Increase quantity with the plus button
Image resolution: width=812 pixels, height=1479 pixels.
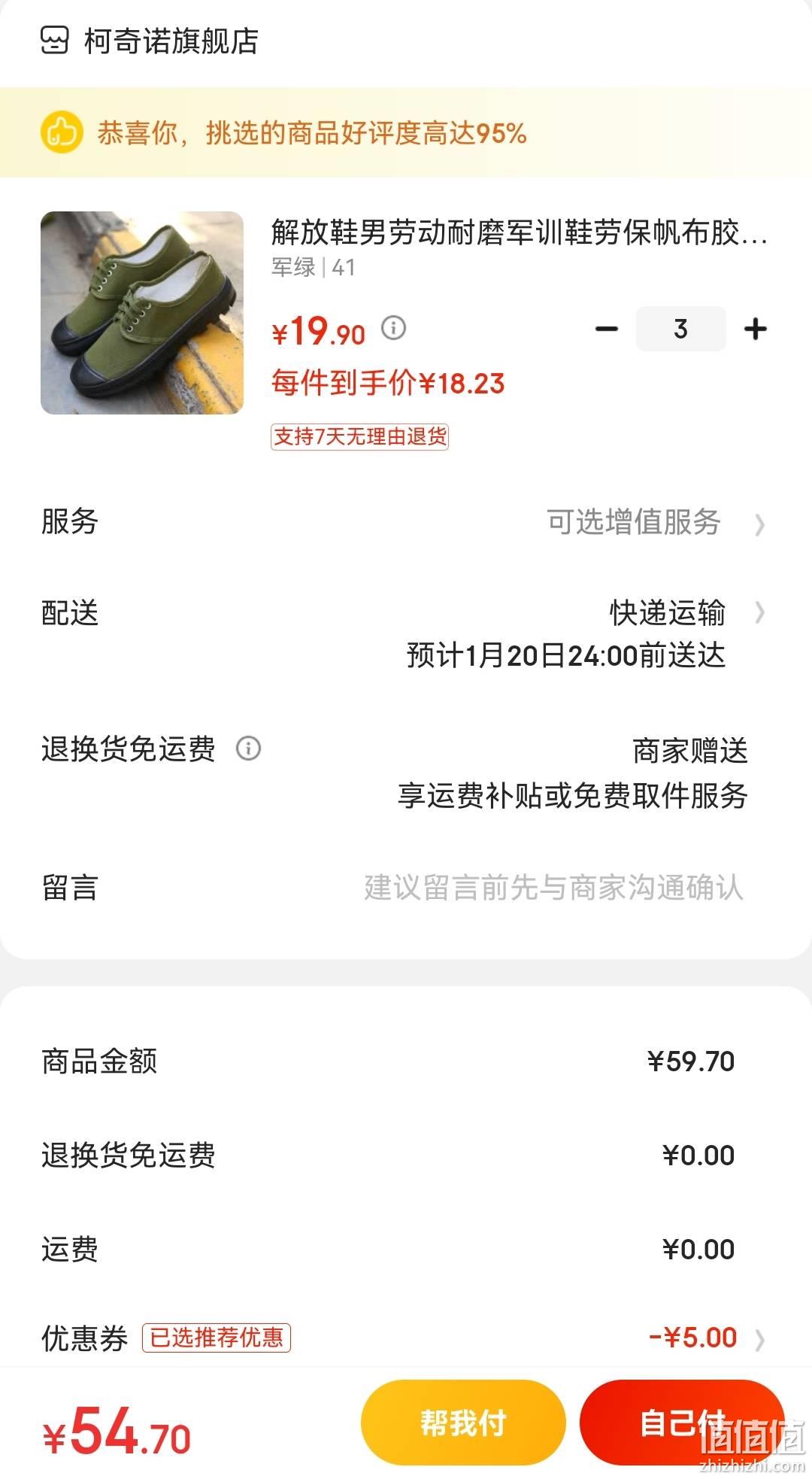(755, 329)
